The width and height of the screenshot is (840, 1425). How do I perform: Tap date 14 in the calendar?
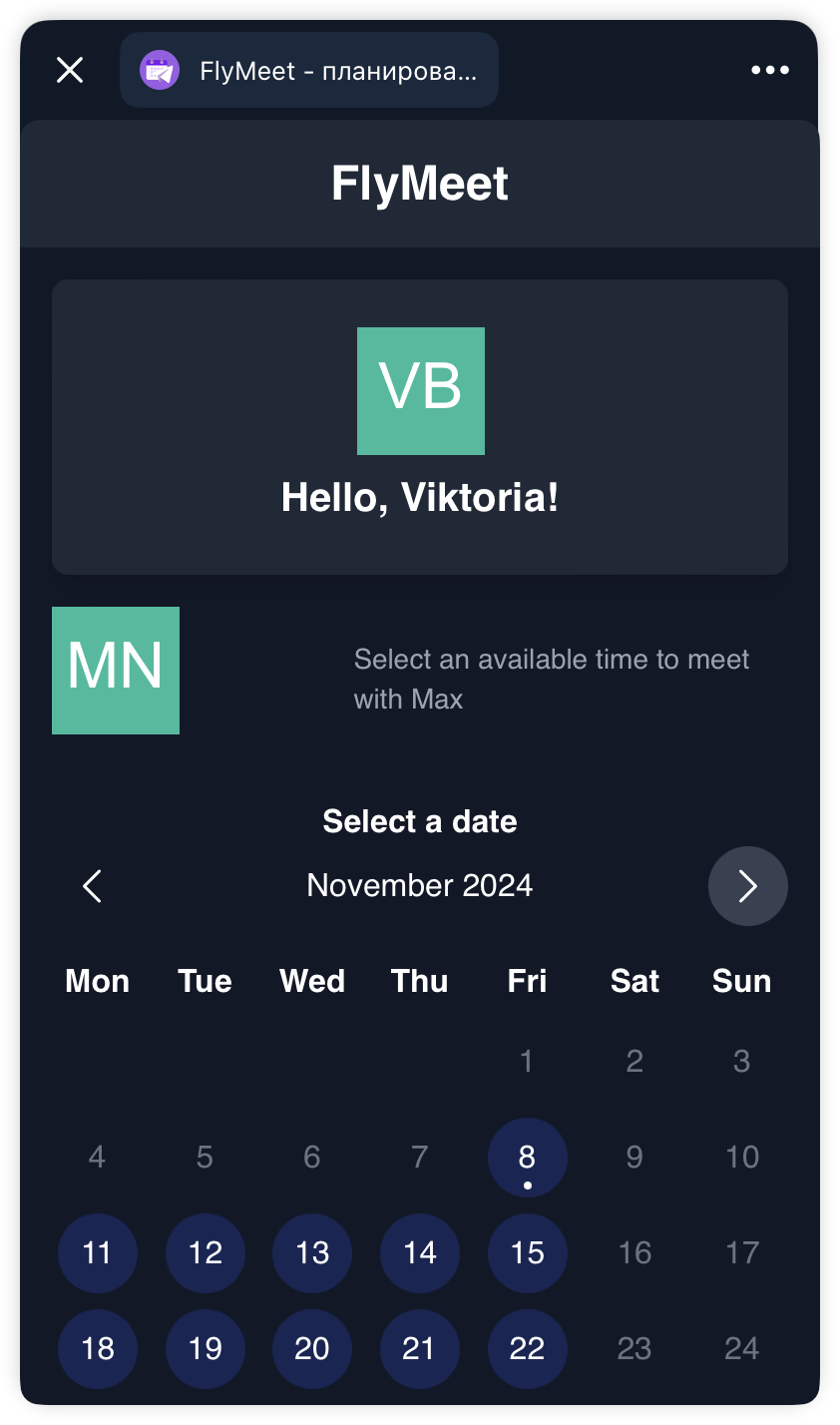click(x=420, y=1253)
